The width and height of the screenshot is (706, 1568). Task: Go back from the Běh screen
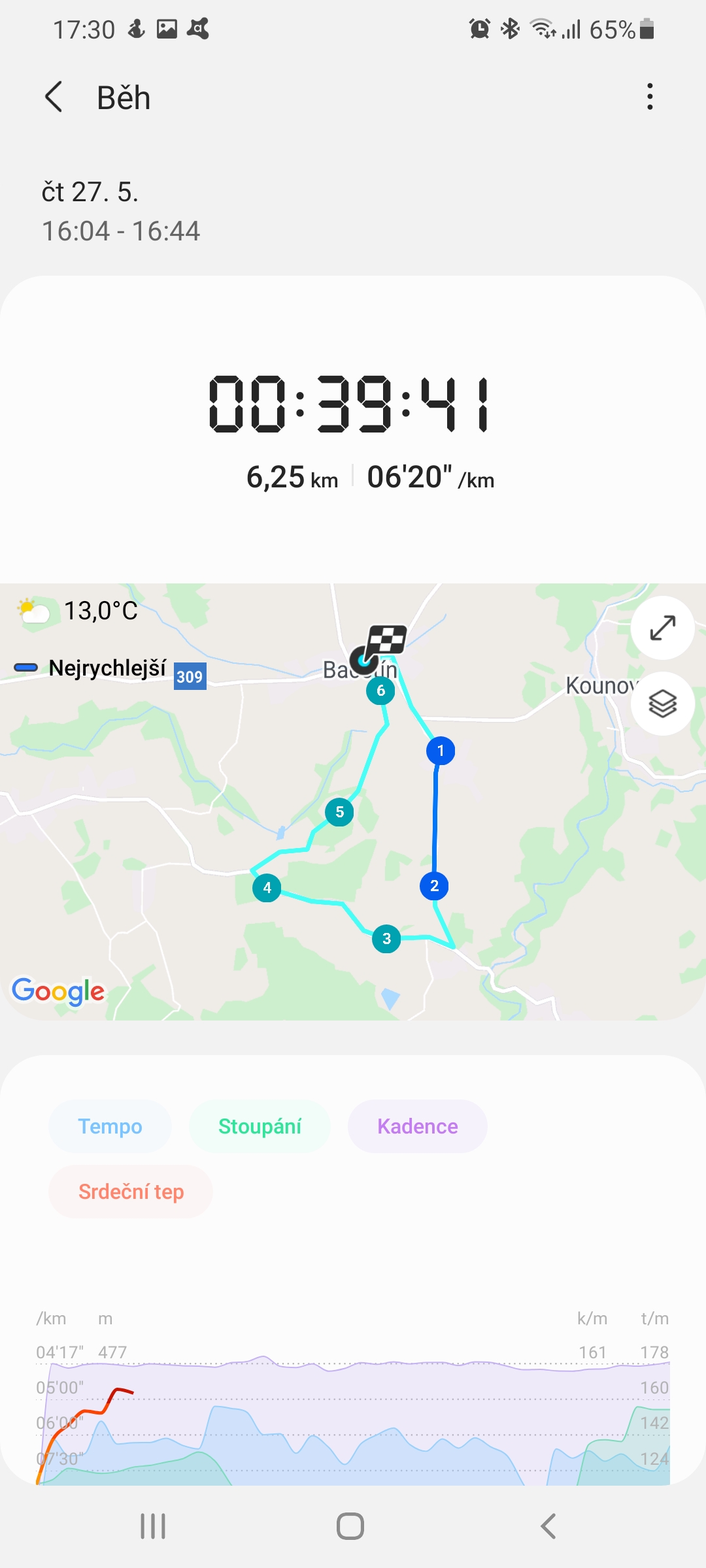click(54, 97)
